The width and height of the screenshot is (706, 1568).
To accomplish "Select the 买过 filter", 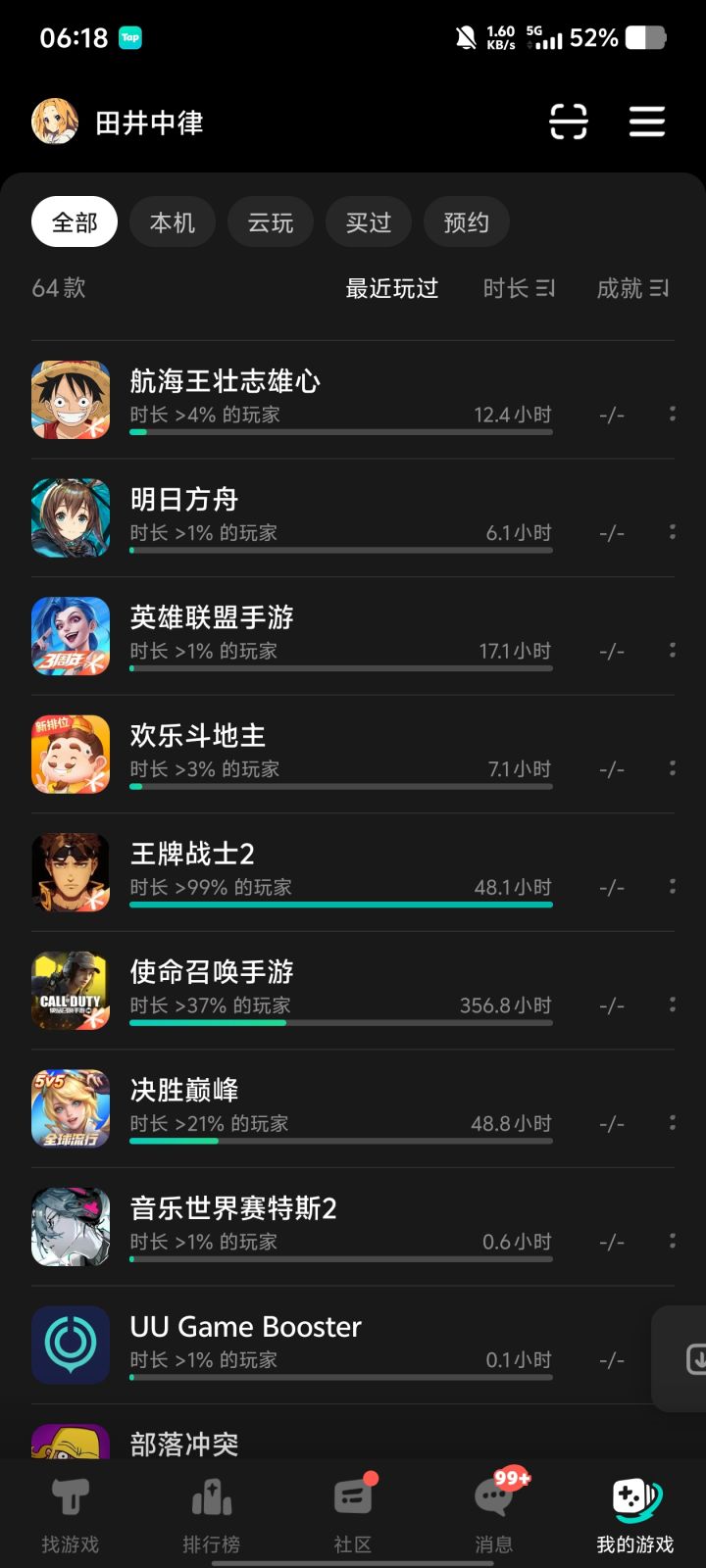I will [368, 221].
